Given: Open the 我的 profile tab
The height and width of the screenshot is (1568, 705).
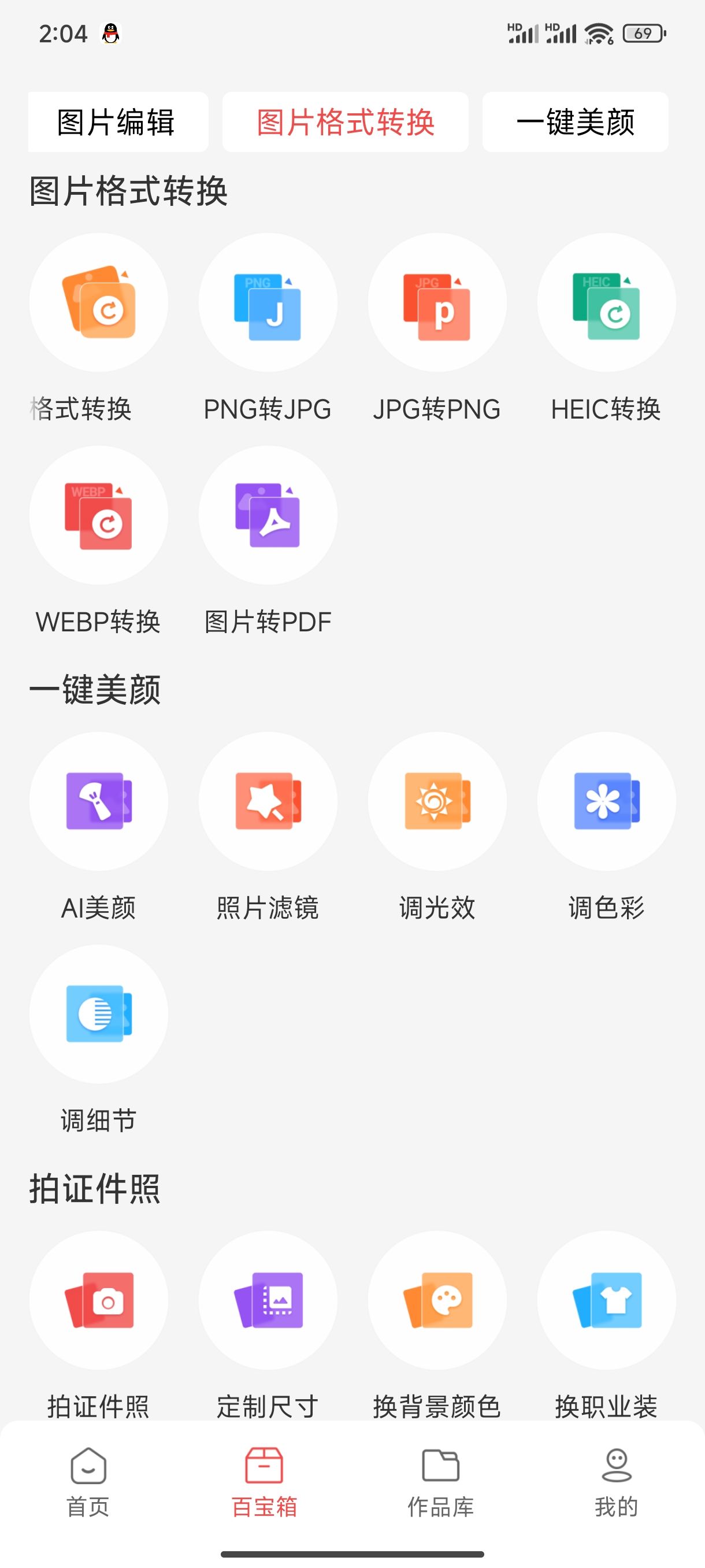Looking at the screenshot, I should click(616, 1483).
